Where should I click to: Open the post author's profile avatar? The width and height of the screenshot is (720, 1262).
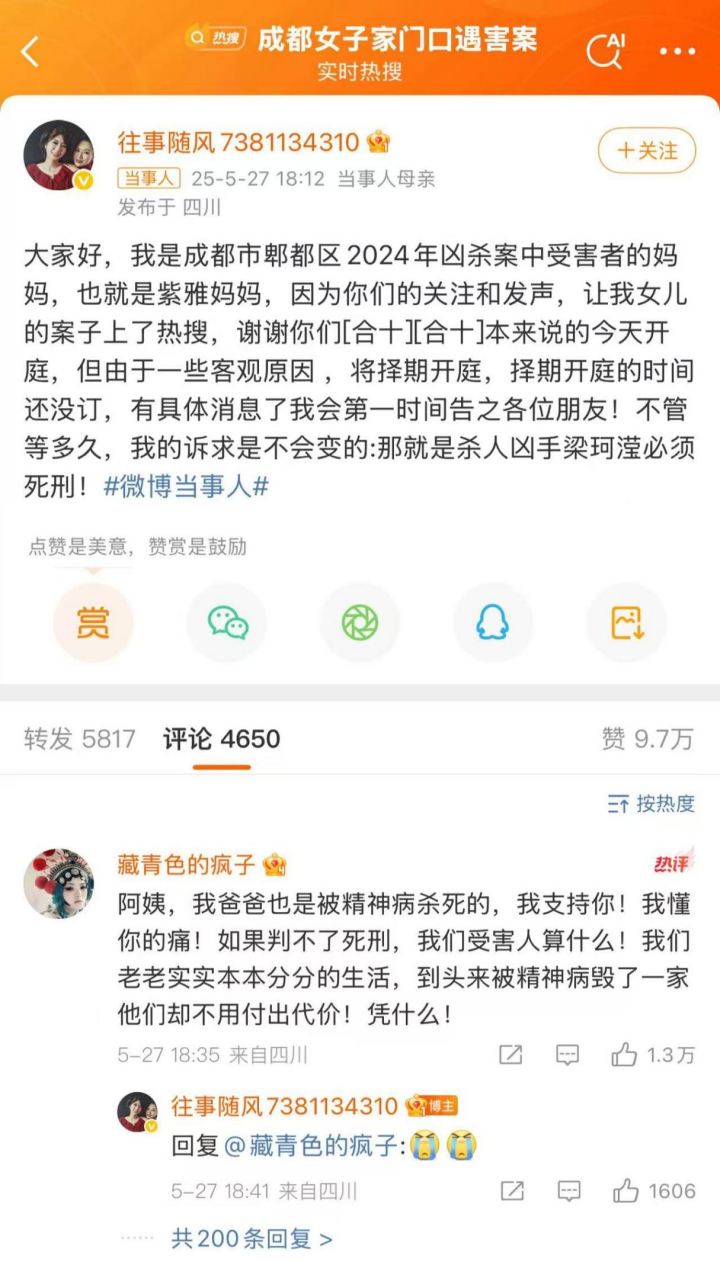(59, 155)
